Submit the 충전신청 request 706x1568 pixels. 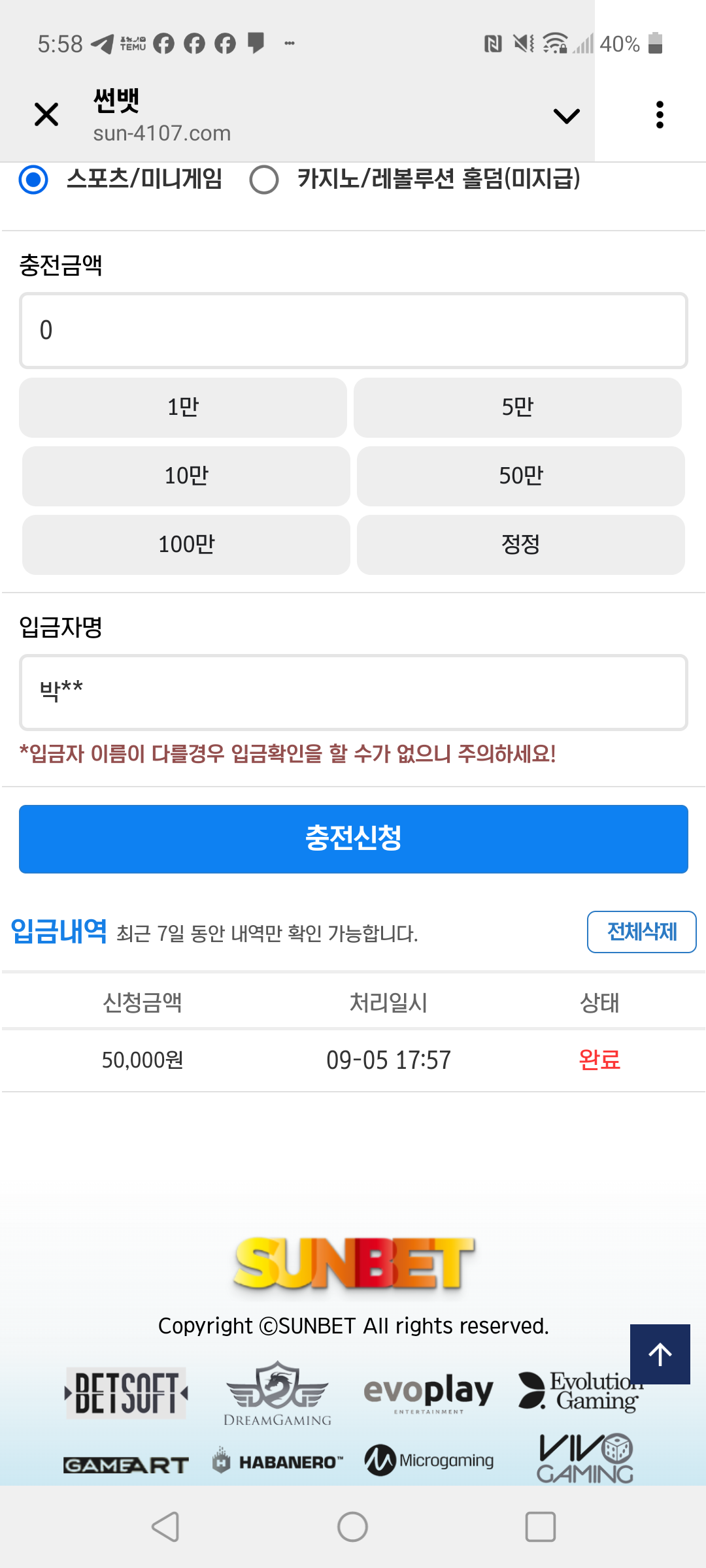coord(354,839)
